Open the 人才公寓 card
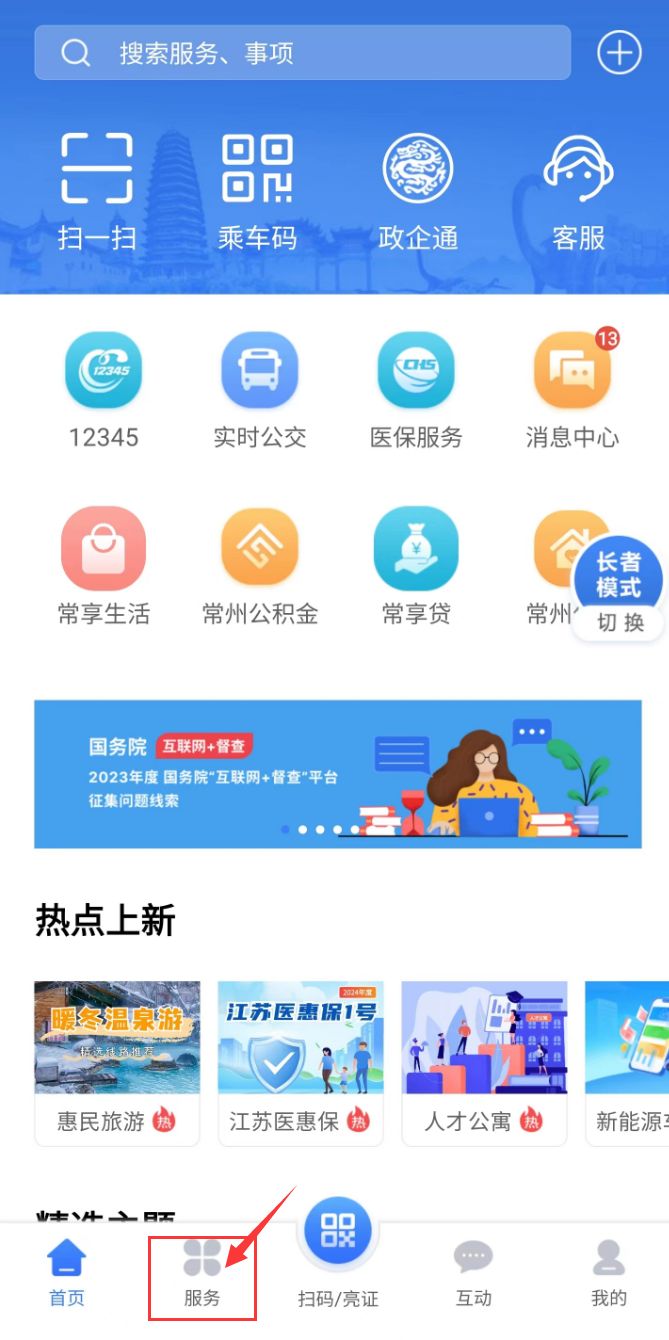The image size is (669, 1340). (484, 1062)
